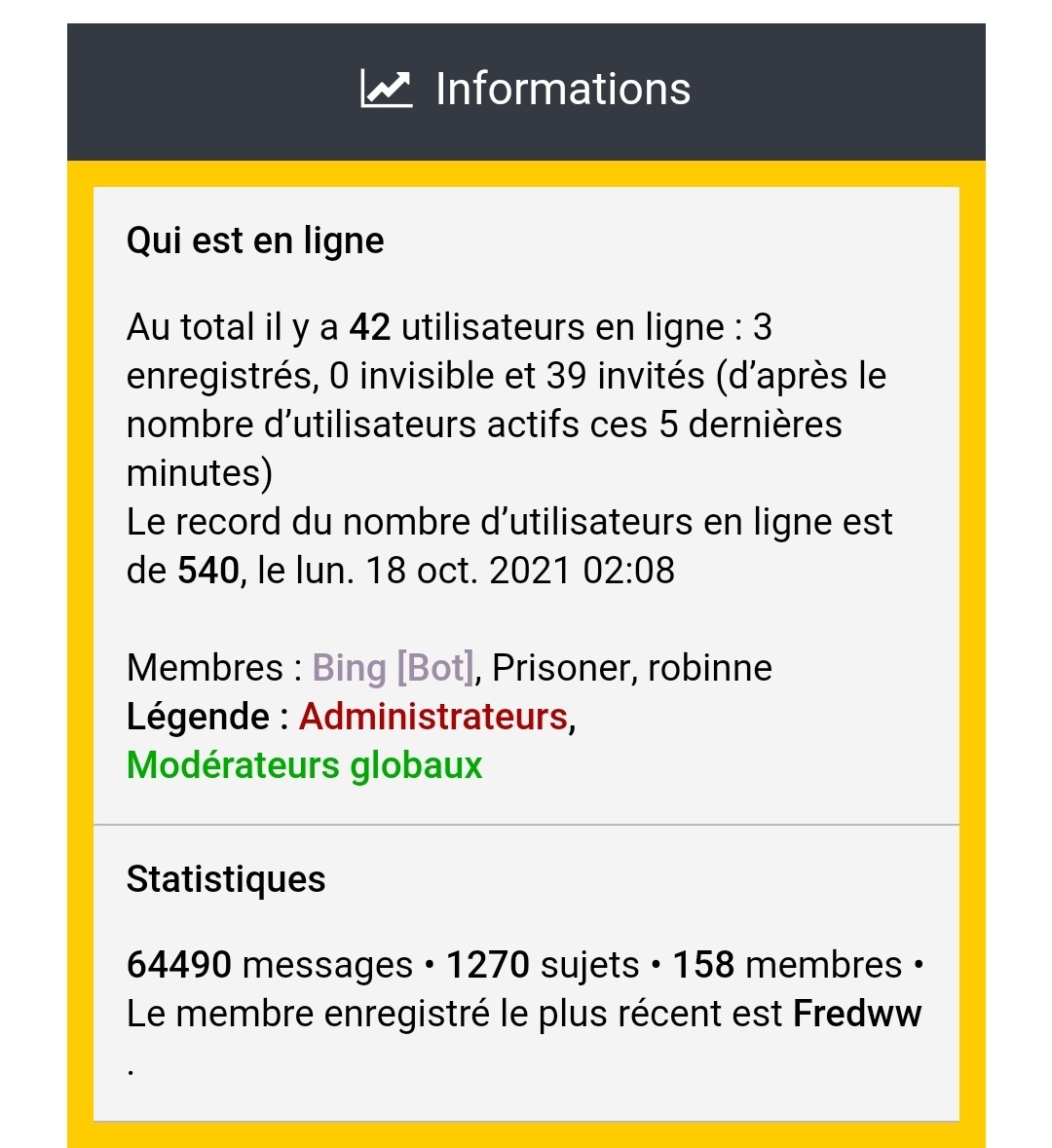
Task: View robinne's member profile
Action: click(x=709, y=668)
